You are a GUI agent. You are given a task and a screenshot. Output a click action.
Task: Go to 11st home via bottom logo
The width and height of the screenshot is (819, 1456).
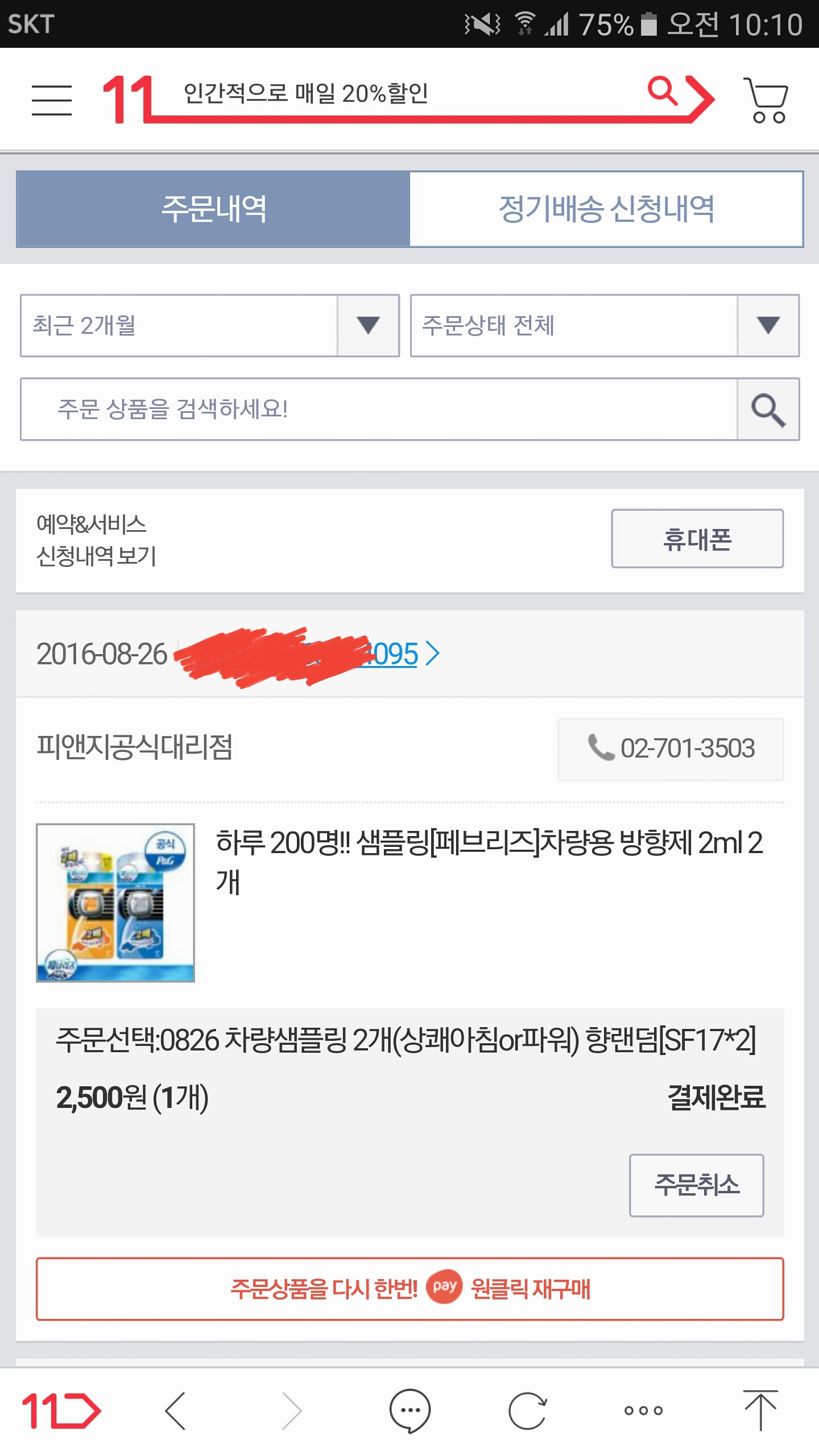point(61,1410)
